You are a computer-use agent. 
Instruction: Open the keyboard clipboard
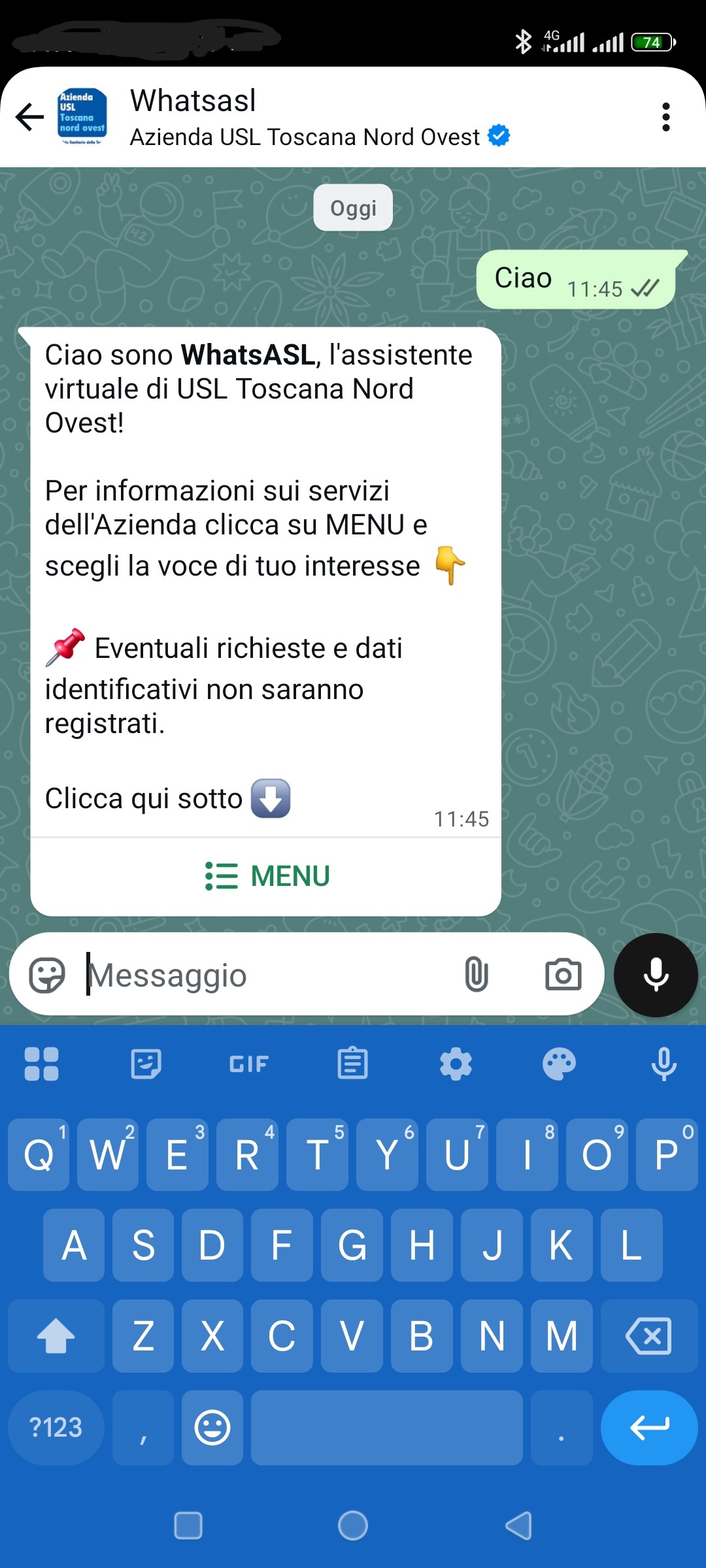click(352, 1064)
